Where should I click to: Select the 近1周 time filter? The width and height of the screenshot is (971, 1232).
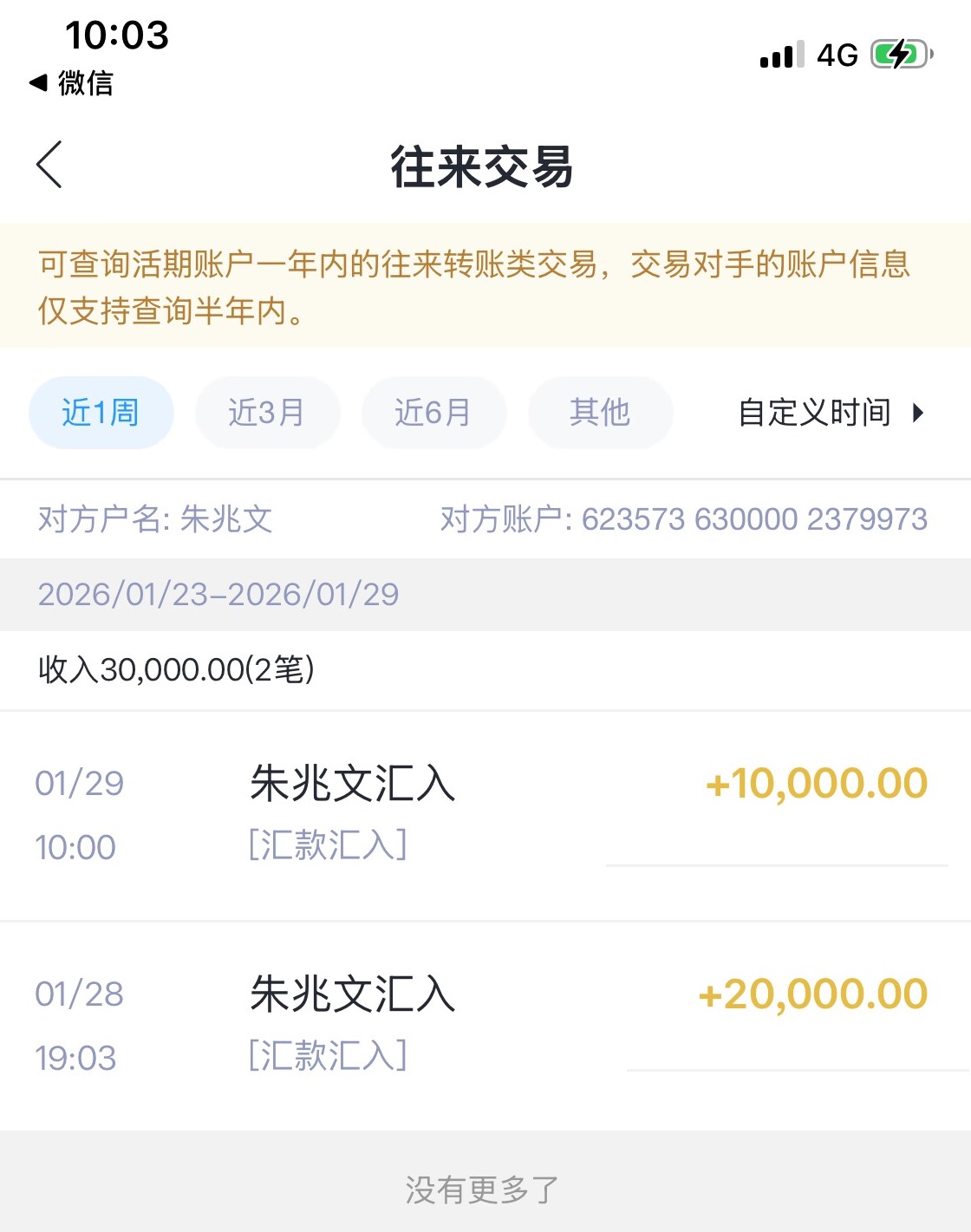click(x=101, y=413)
